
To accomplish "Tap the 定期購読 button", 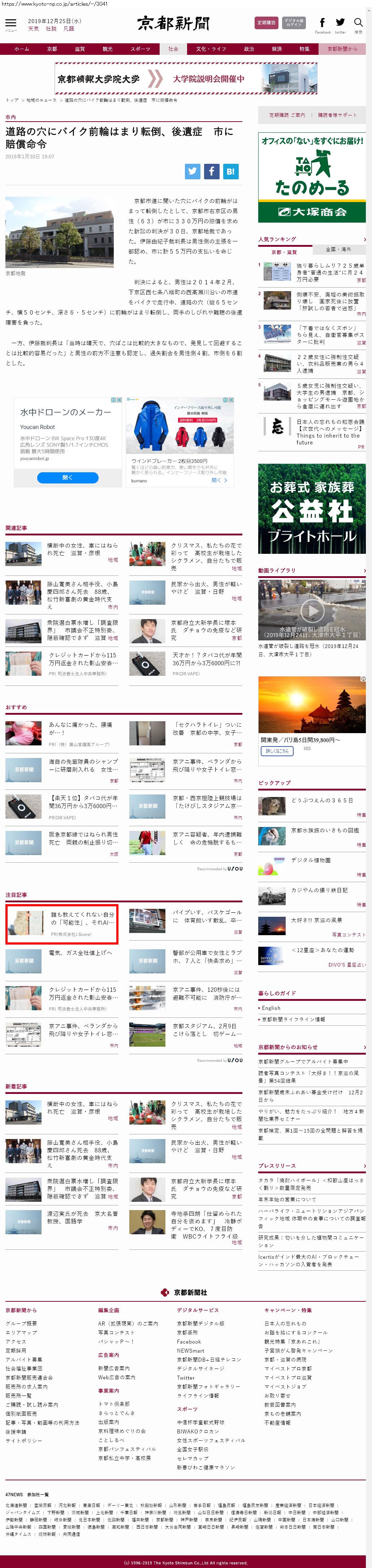I will (x=266, y=22).
